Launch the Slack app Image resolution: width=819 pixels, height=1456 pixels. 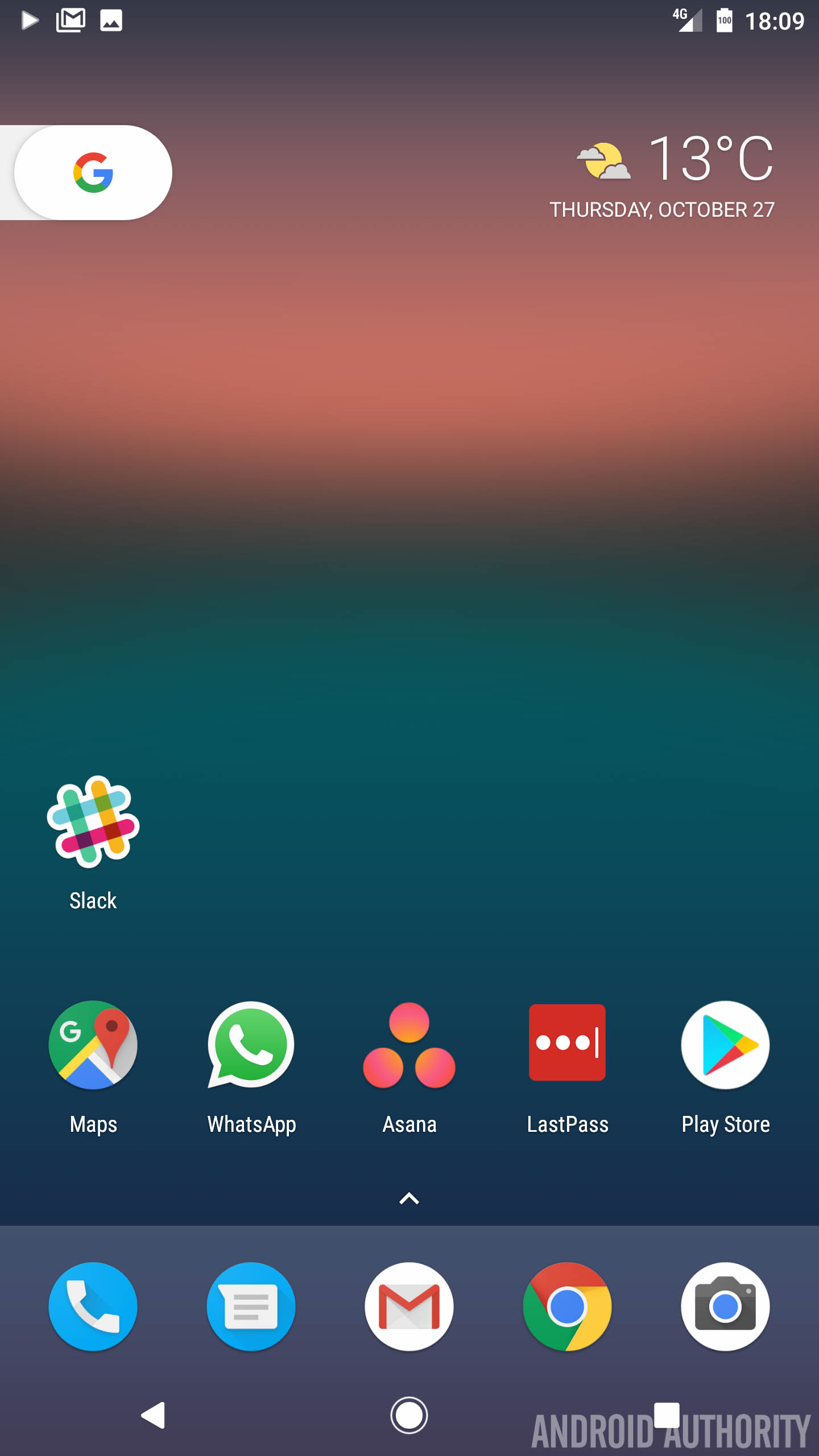(x=93, y=822)
